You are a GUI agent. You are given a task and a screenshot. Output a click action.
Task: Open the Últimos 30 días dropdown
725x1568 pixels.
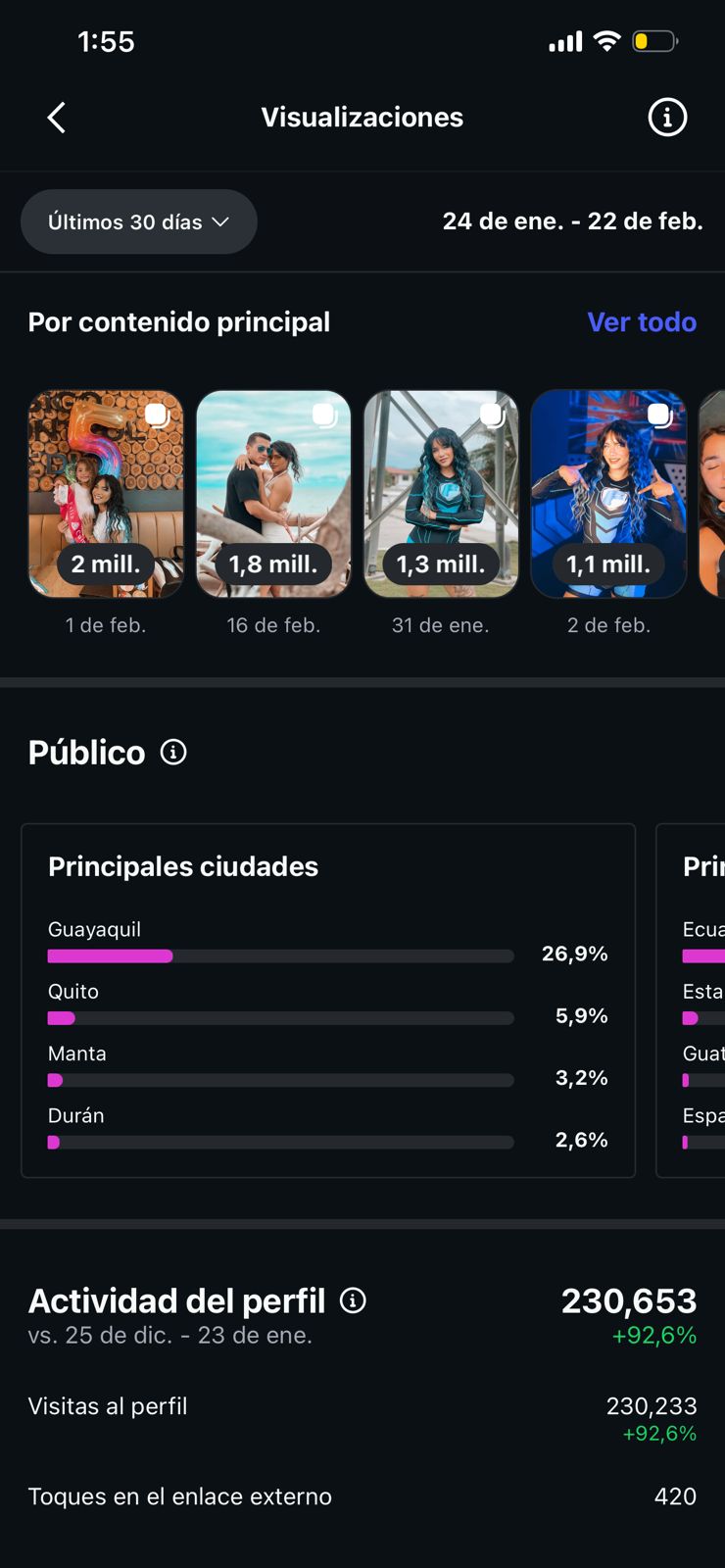139,222
